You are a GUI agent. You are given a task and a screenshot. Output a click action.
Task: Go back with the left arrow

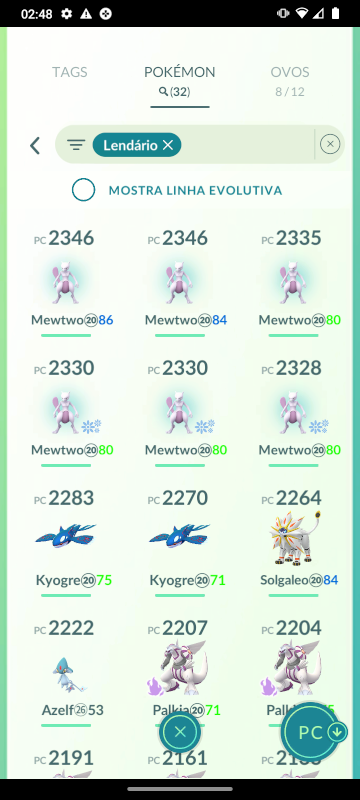coord(35,145)
